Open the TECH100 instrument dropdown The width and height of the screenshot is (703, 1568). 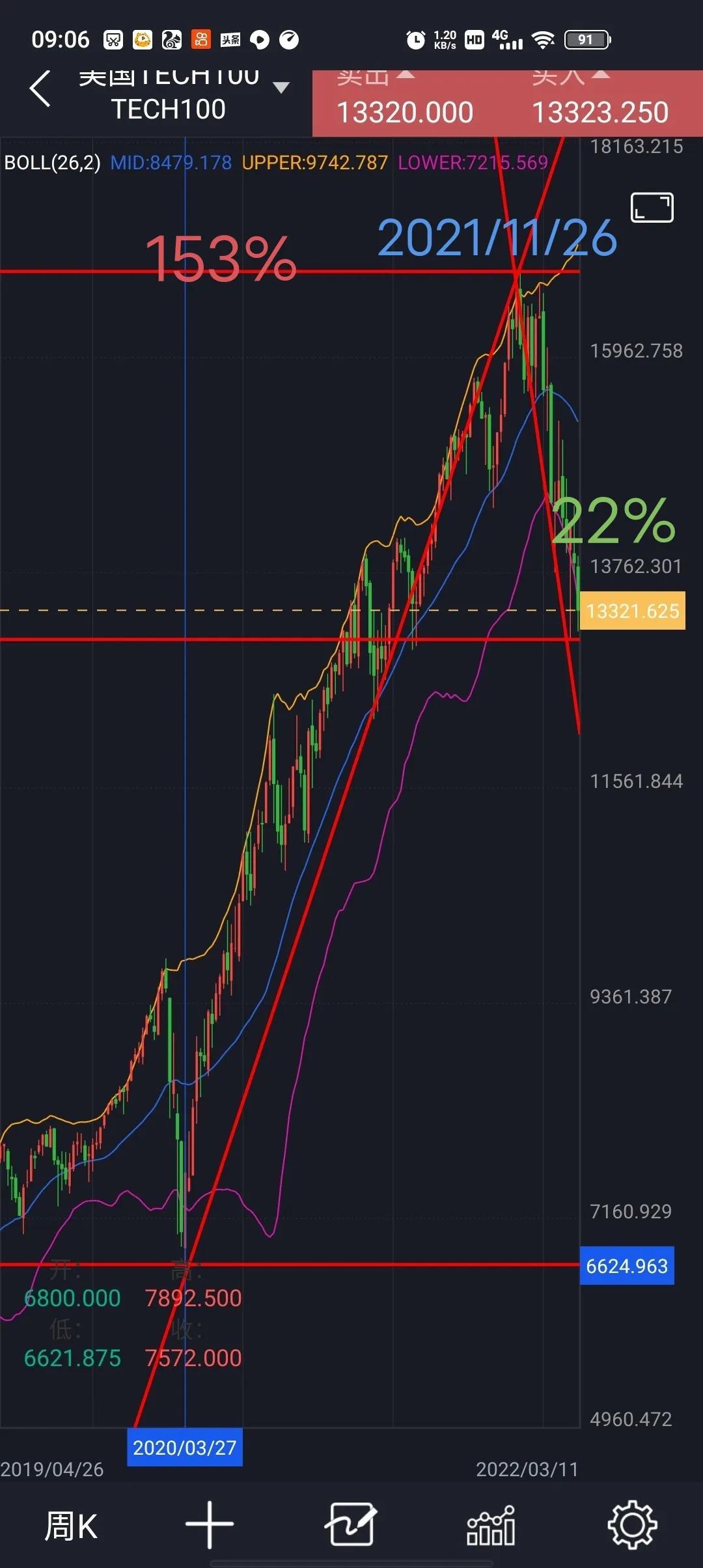281,88
